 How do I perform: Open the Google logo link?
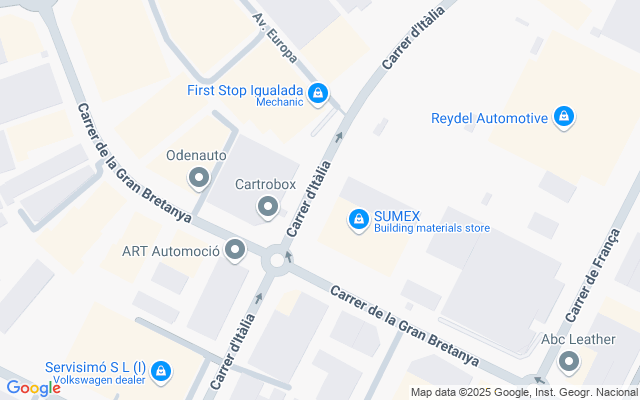[x=33, y=388]
